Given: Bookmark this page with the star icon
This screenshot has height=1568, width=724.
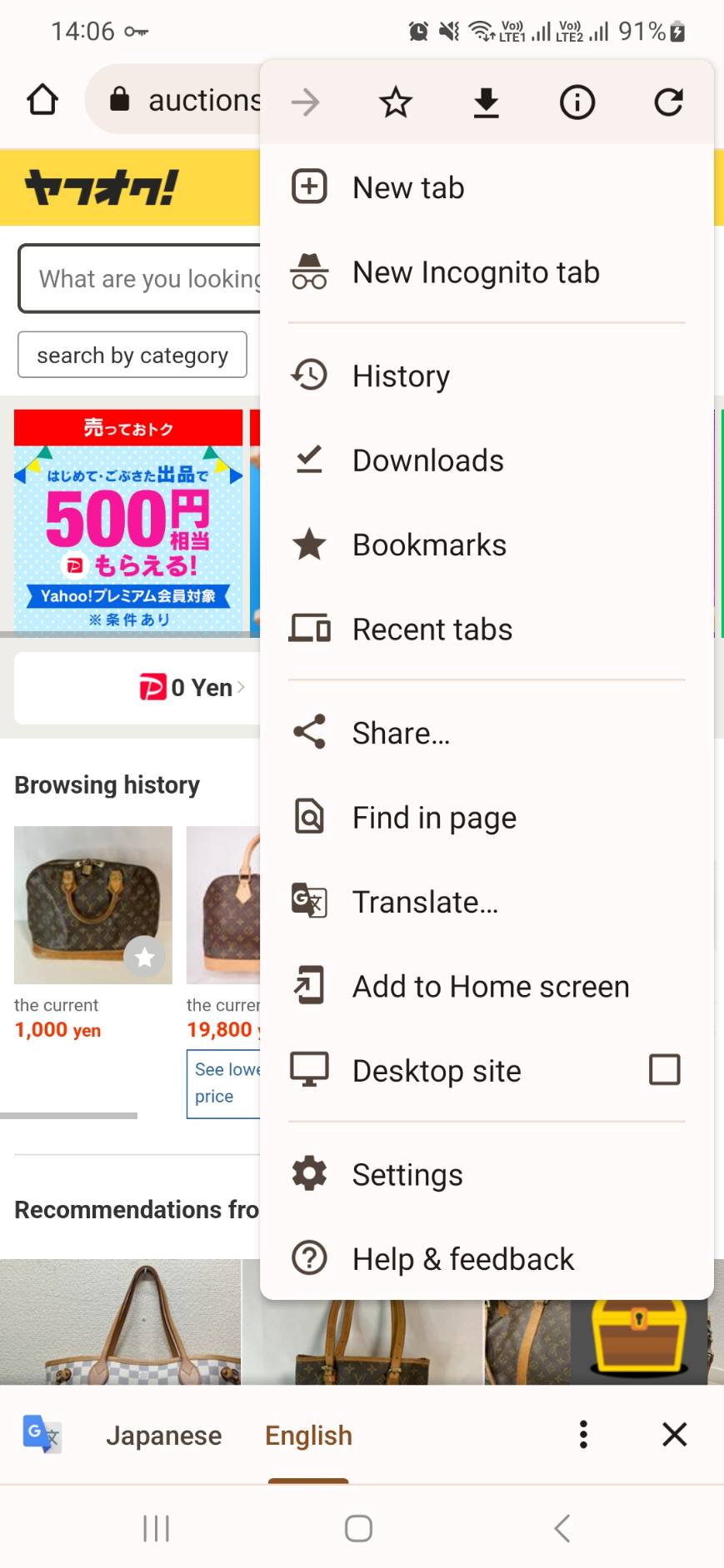Looking at the screenshot, I should (x=396, y=102).
